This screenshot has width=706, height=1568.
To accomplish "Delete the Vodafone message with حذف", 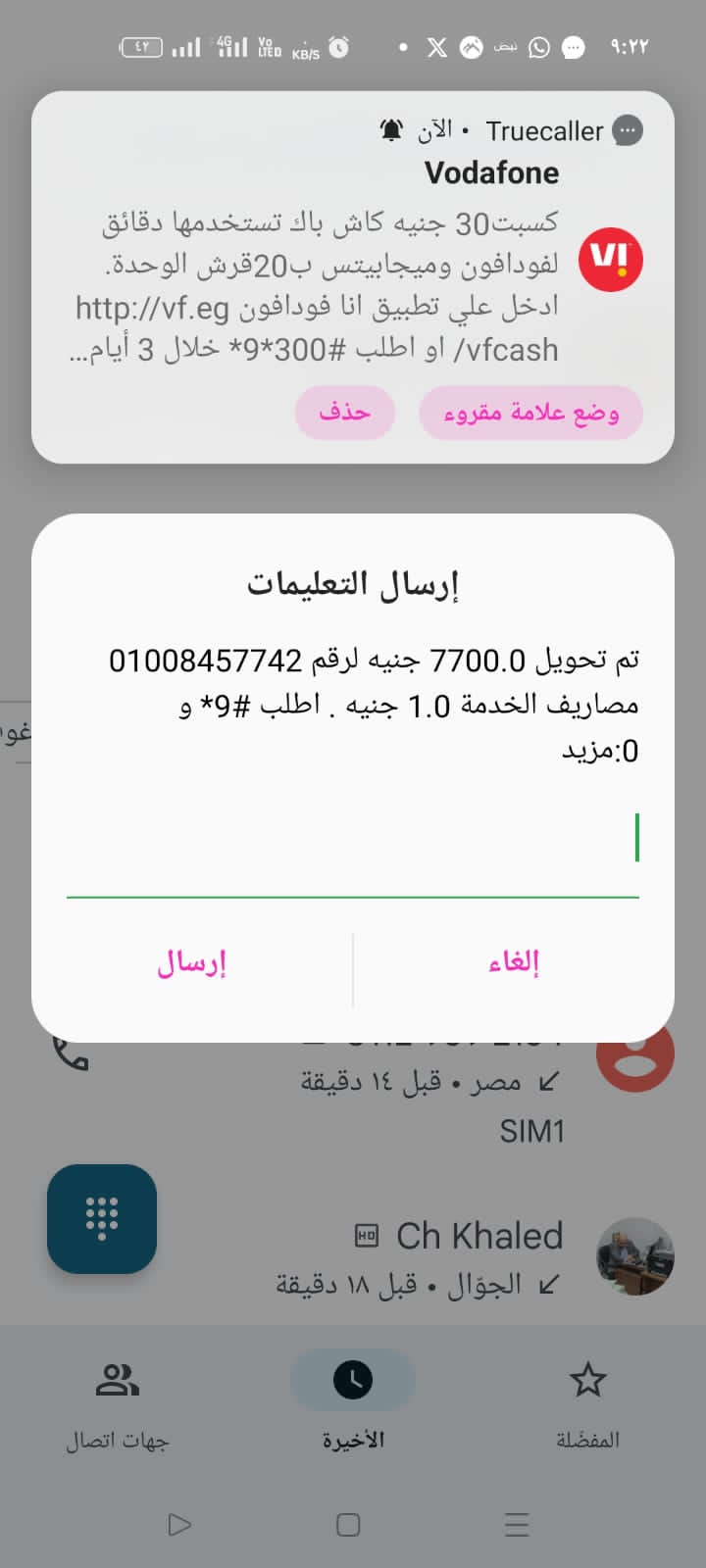I will 345,414.
